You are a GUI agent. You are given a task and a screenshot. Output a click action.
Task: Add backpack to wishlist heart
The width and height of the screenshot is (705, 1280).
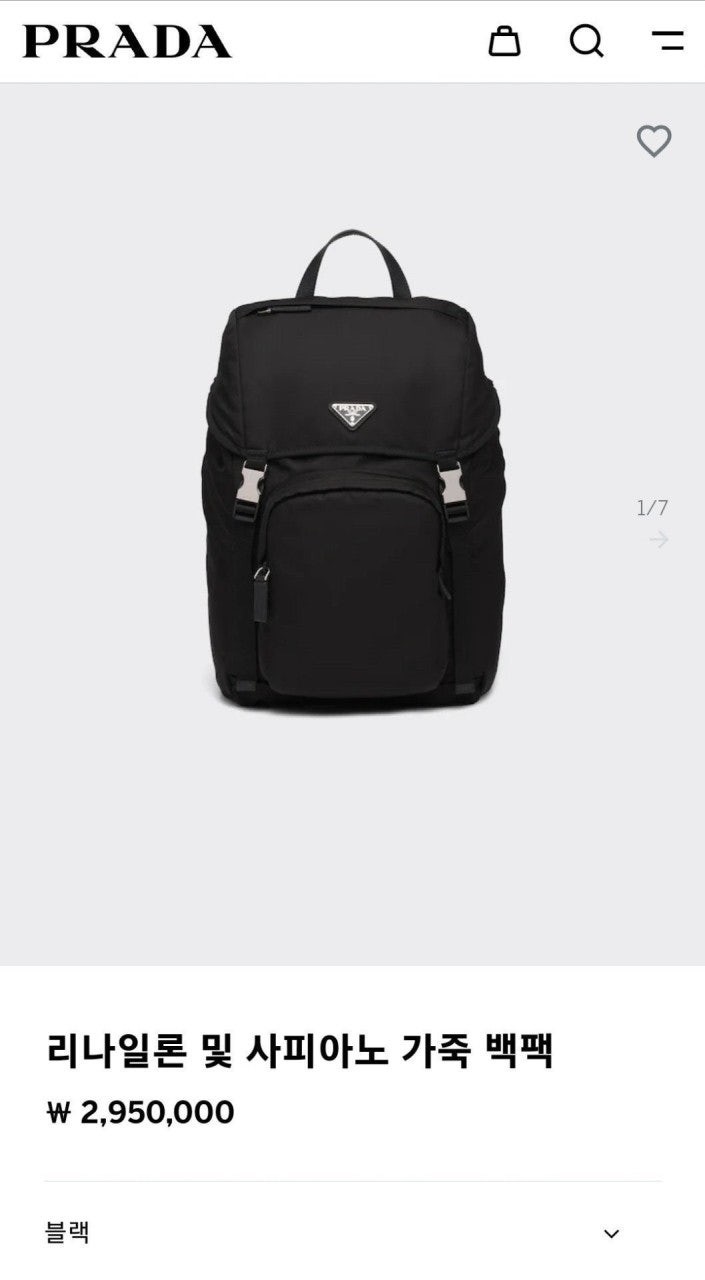(x=654, y=141)
